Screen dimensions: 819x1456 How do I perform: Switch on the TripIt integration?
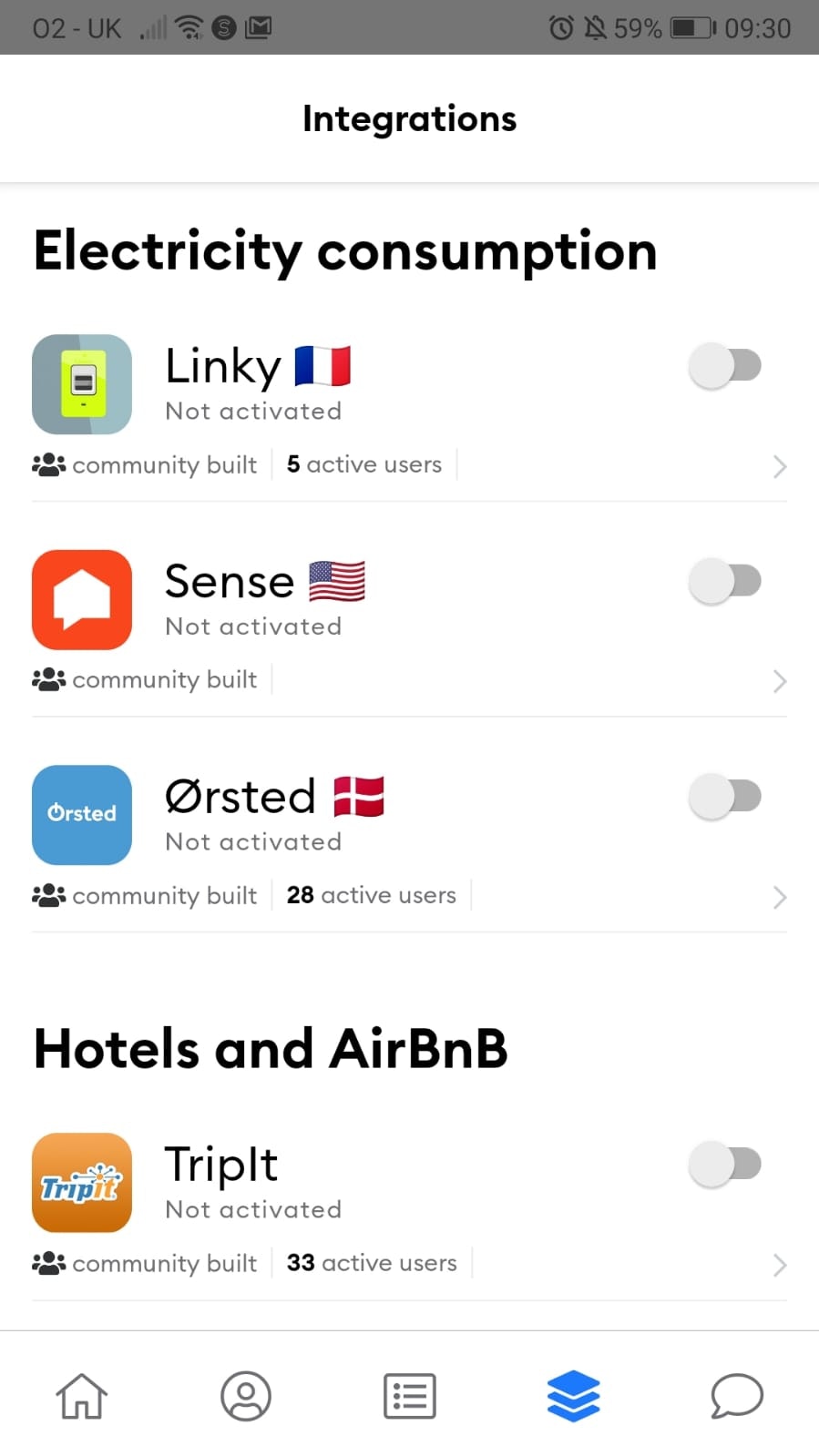(725, 1165)
